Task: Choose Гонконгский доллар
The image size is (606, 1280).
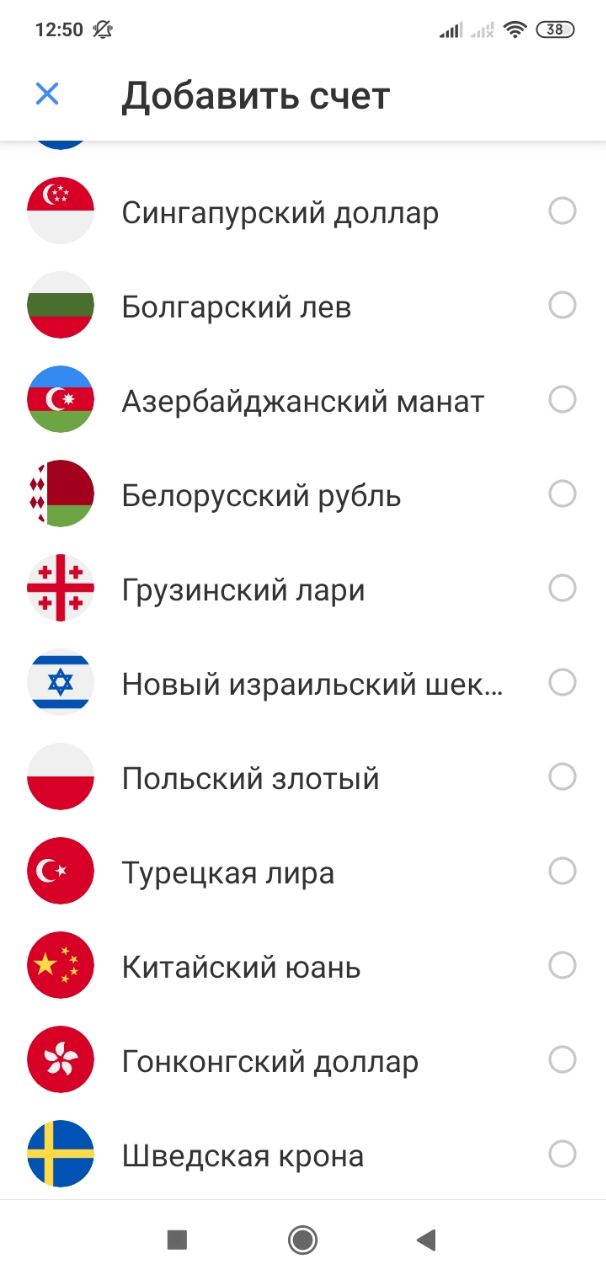Action: click(303, 1060)
